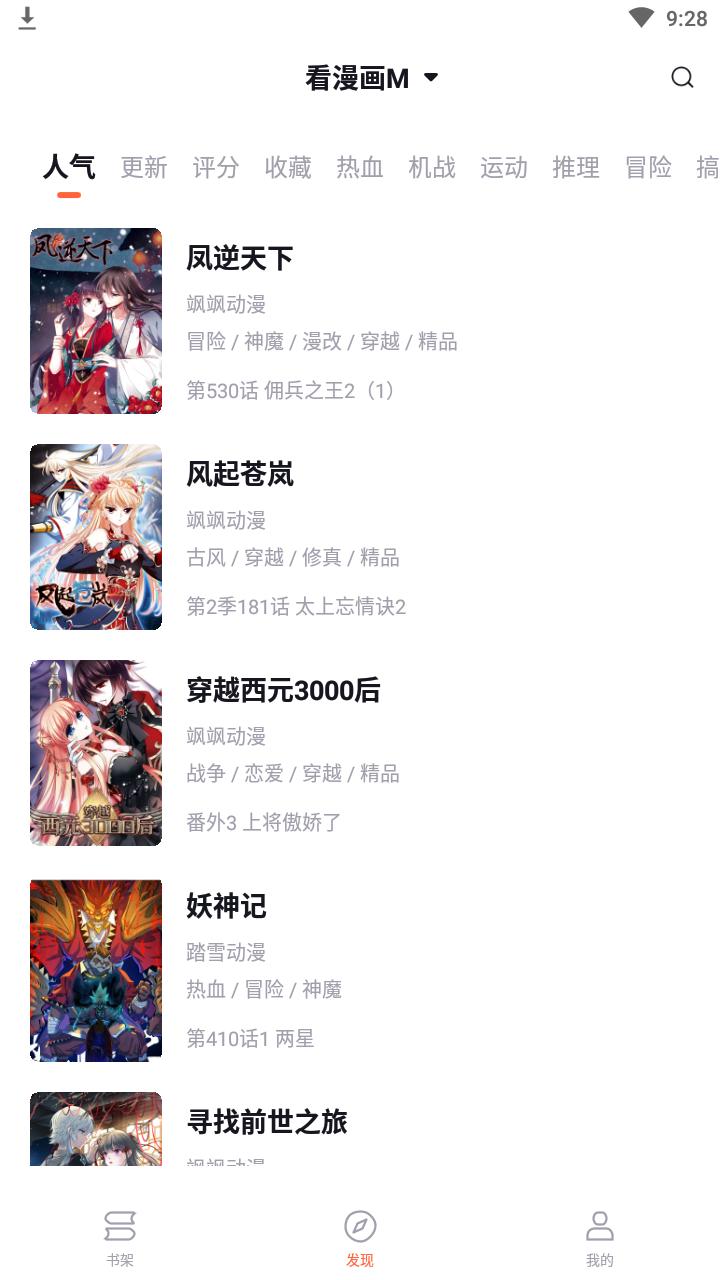Go to the 书架 bookshelf tab

120,1238
